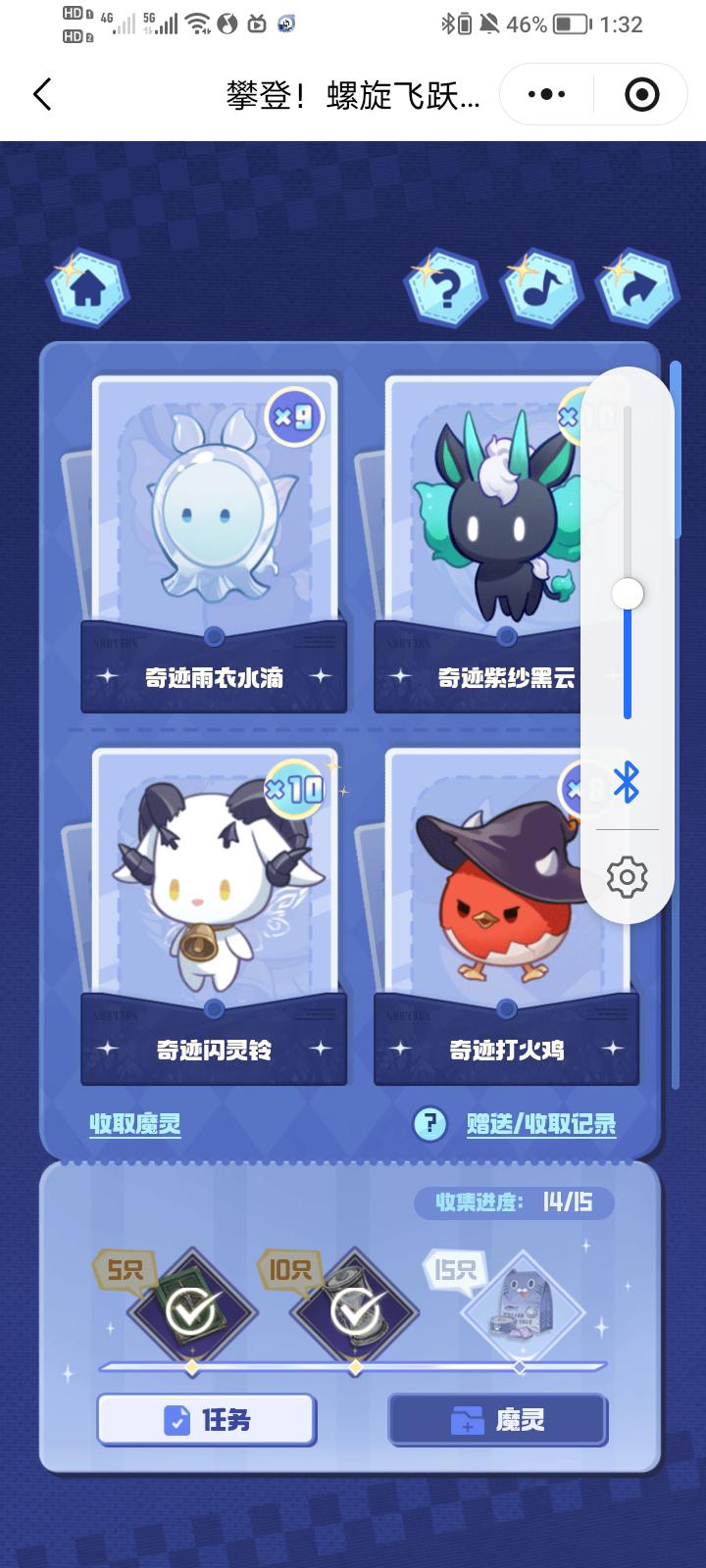
Task: Switch to the 魔灵 tab
Action: pyautogui.click(x=498, y=1420)
